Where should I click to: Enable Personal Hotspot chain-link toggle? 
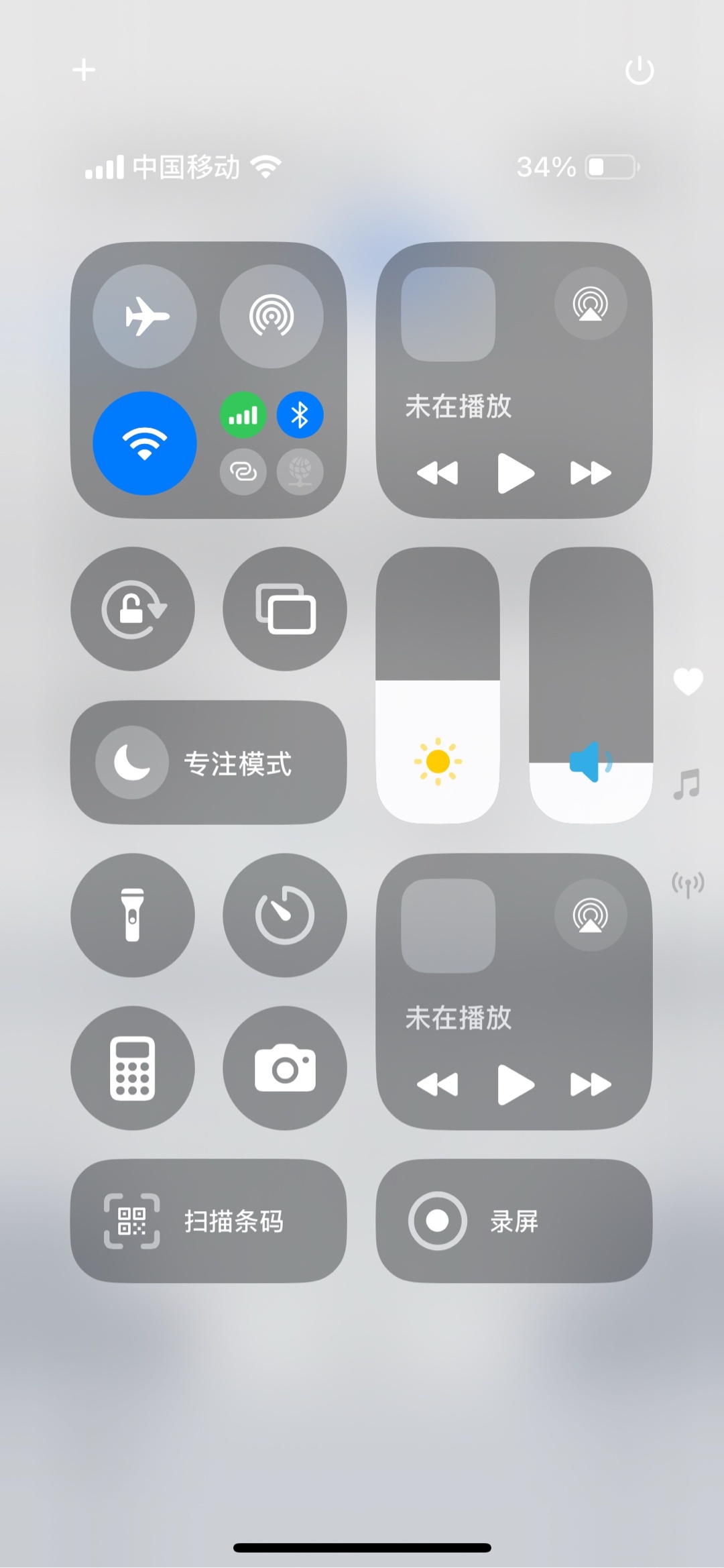click(x=243, y=472)
